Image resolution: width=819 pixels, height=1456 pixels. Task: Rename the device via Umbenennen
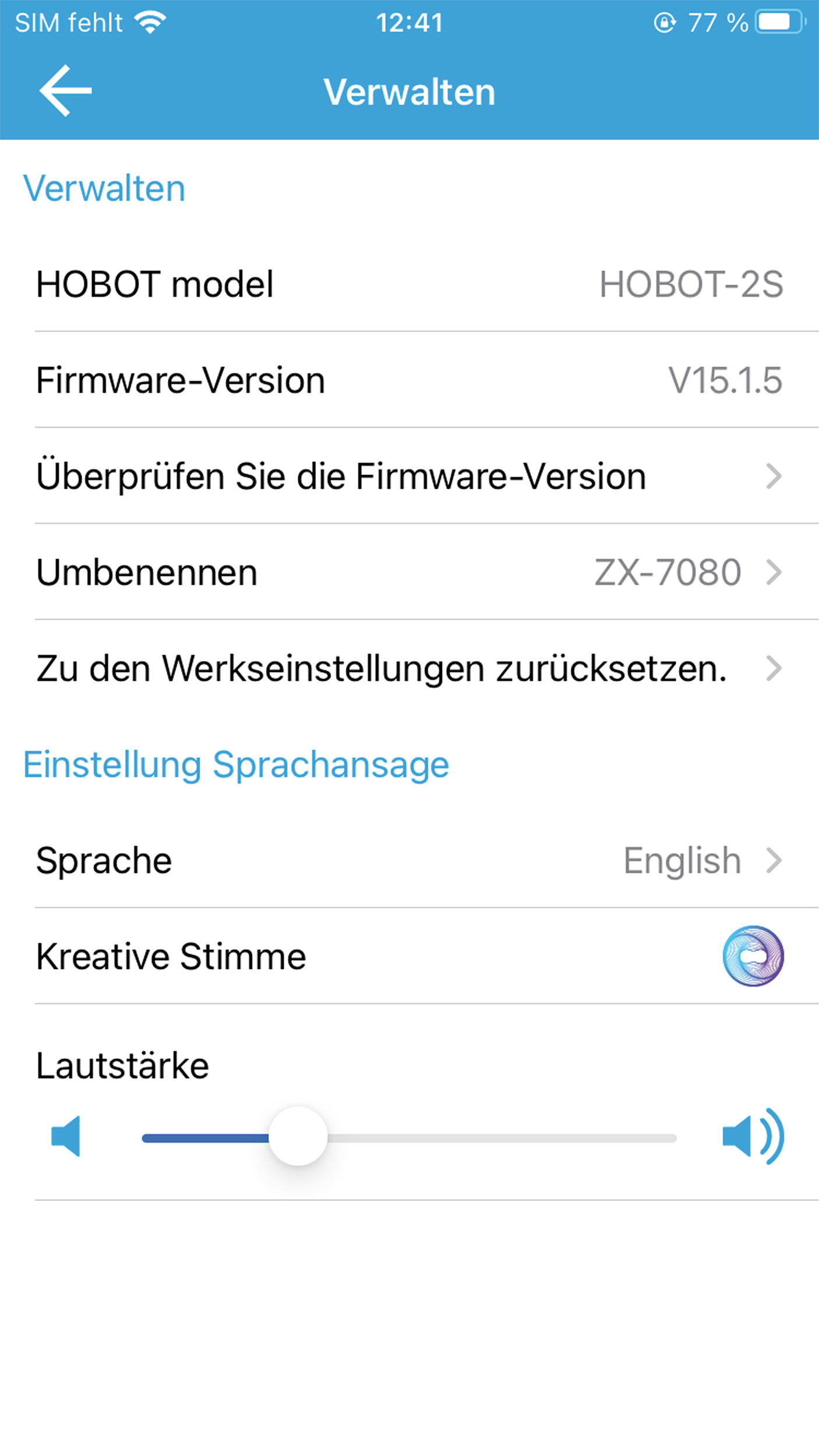point(408,572)
